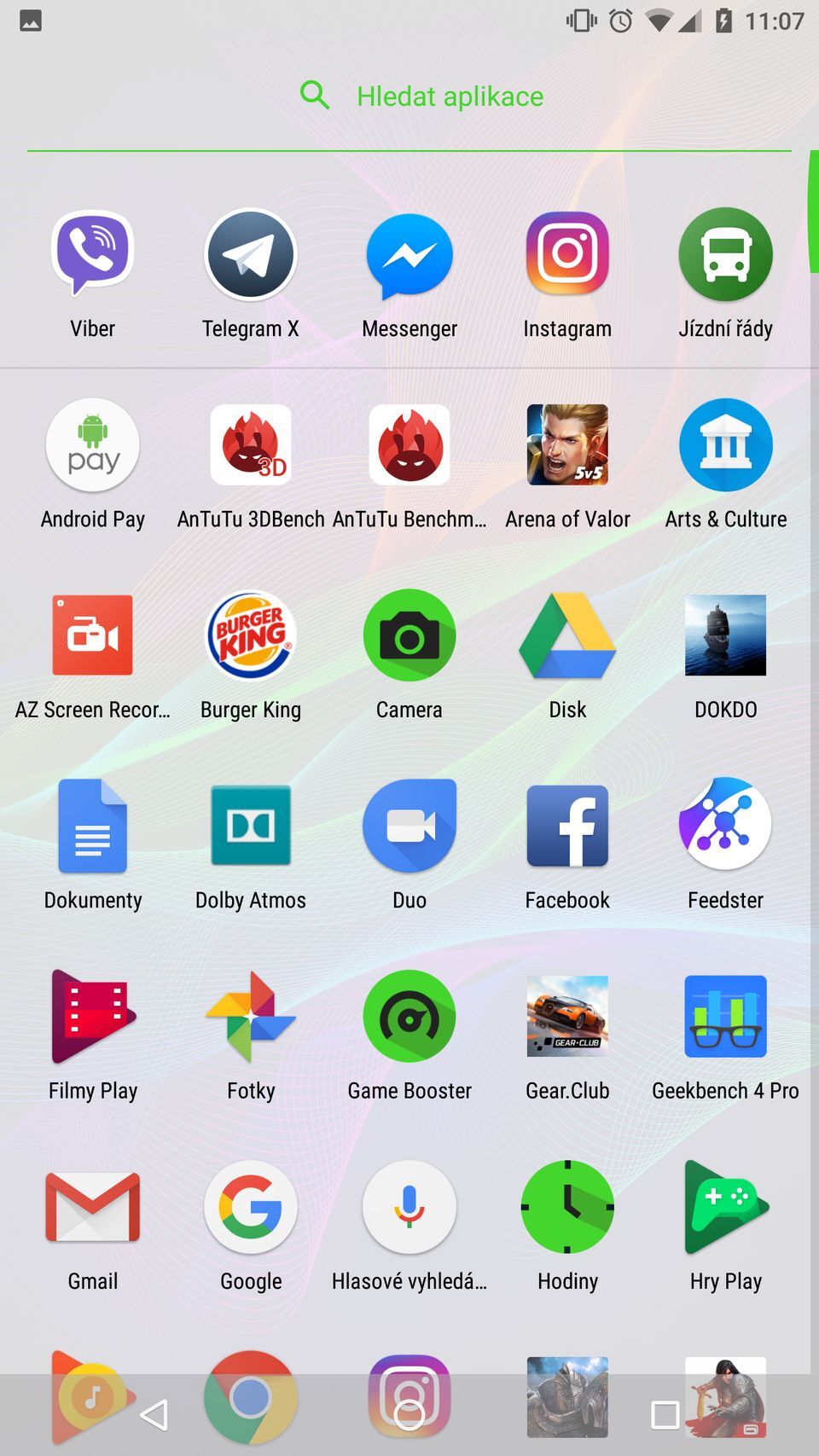
Task: Open Gmail
Action: (x=92, y=1207)
